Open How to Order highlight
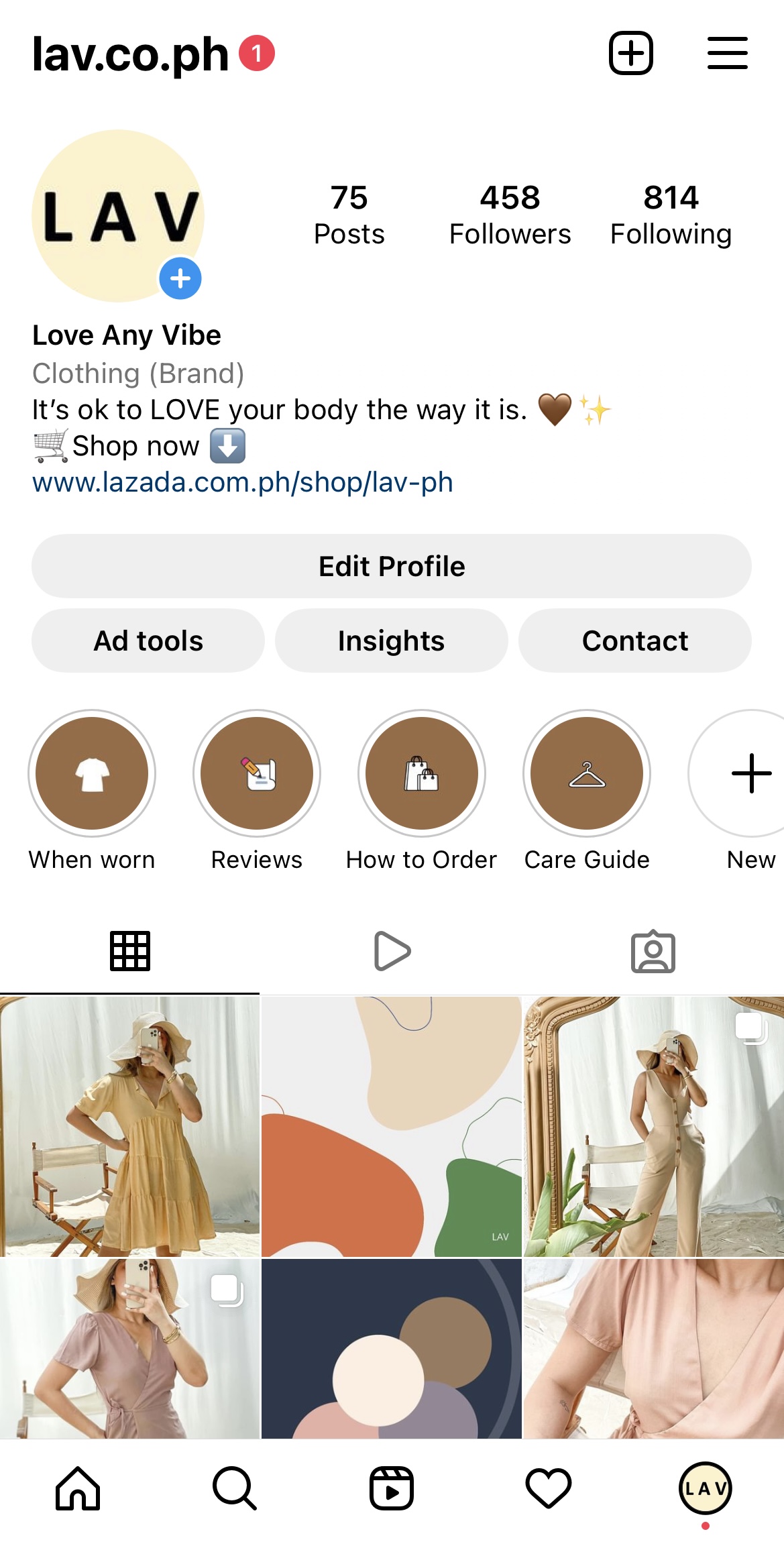The height and width of the screenshot is (1550, 784). (x=422, y=773)
